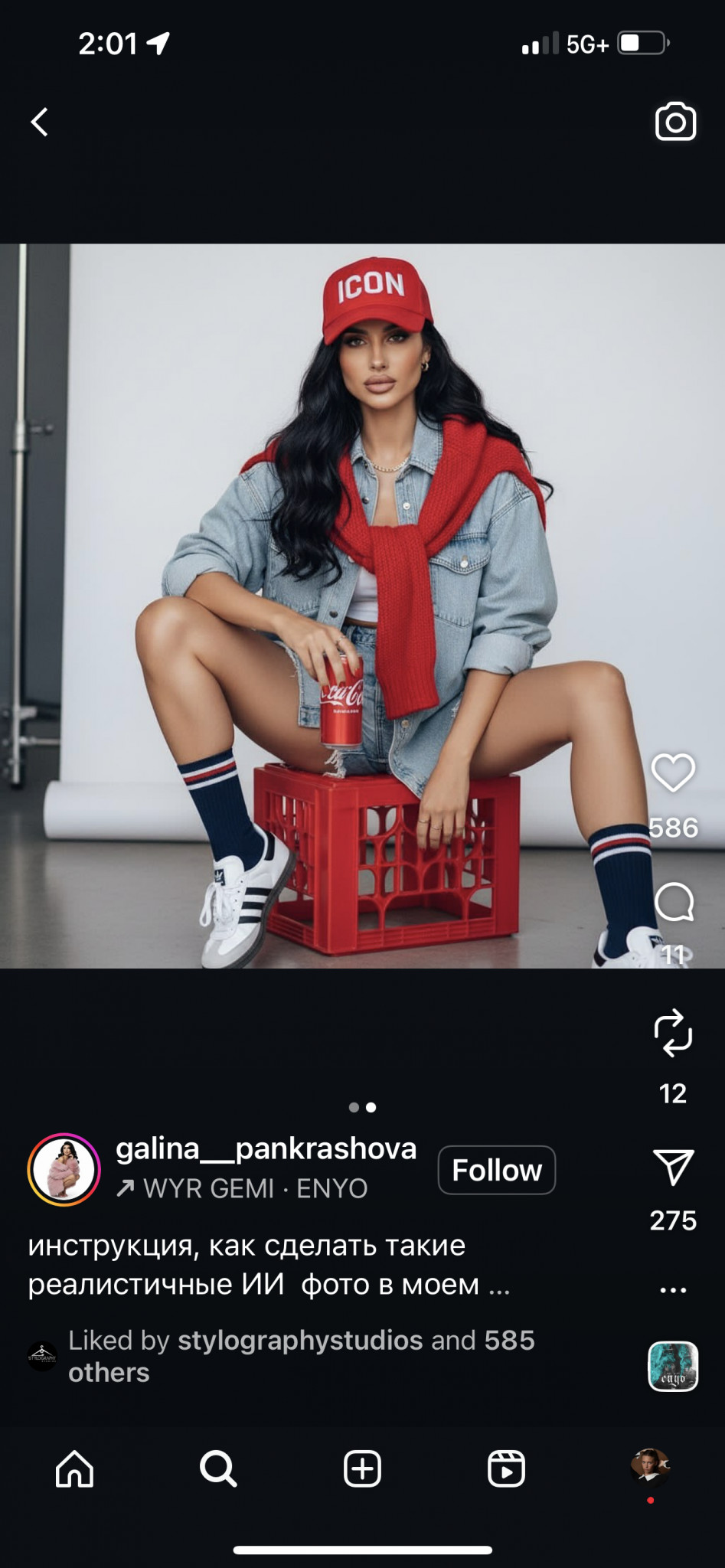View likes by stylographystudios and others
The image size is (725, 1568).
(x=301, y=1356)
